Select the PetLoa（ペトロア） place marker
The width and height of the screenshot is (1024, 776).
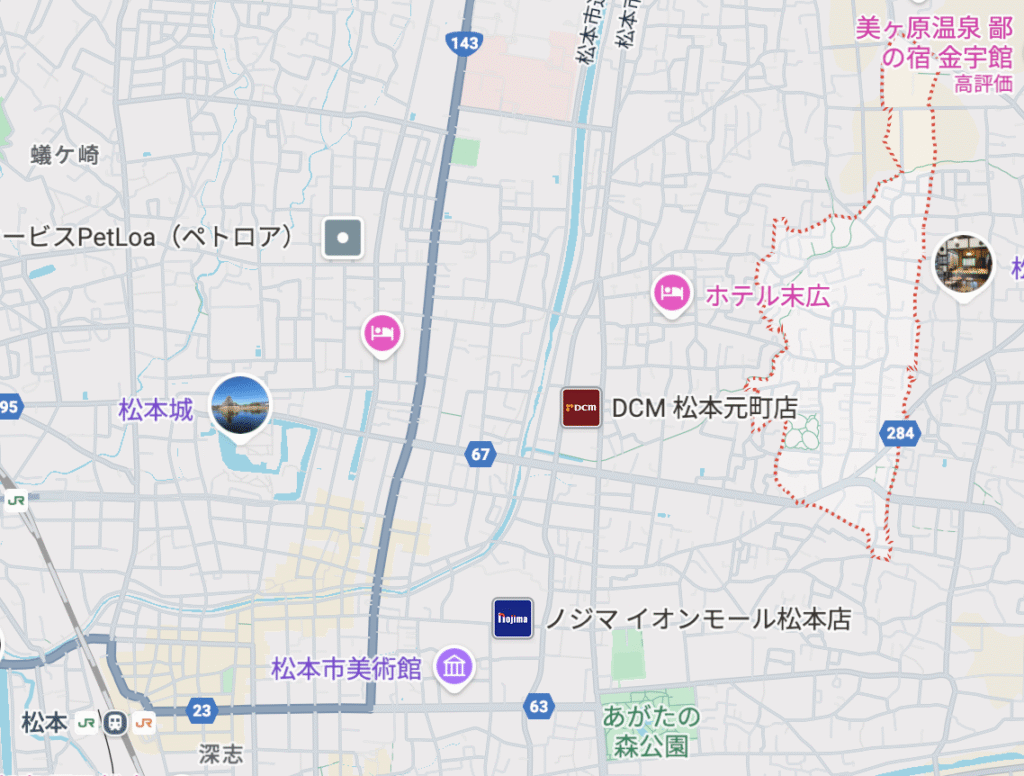click(343, 238)
